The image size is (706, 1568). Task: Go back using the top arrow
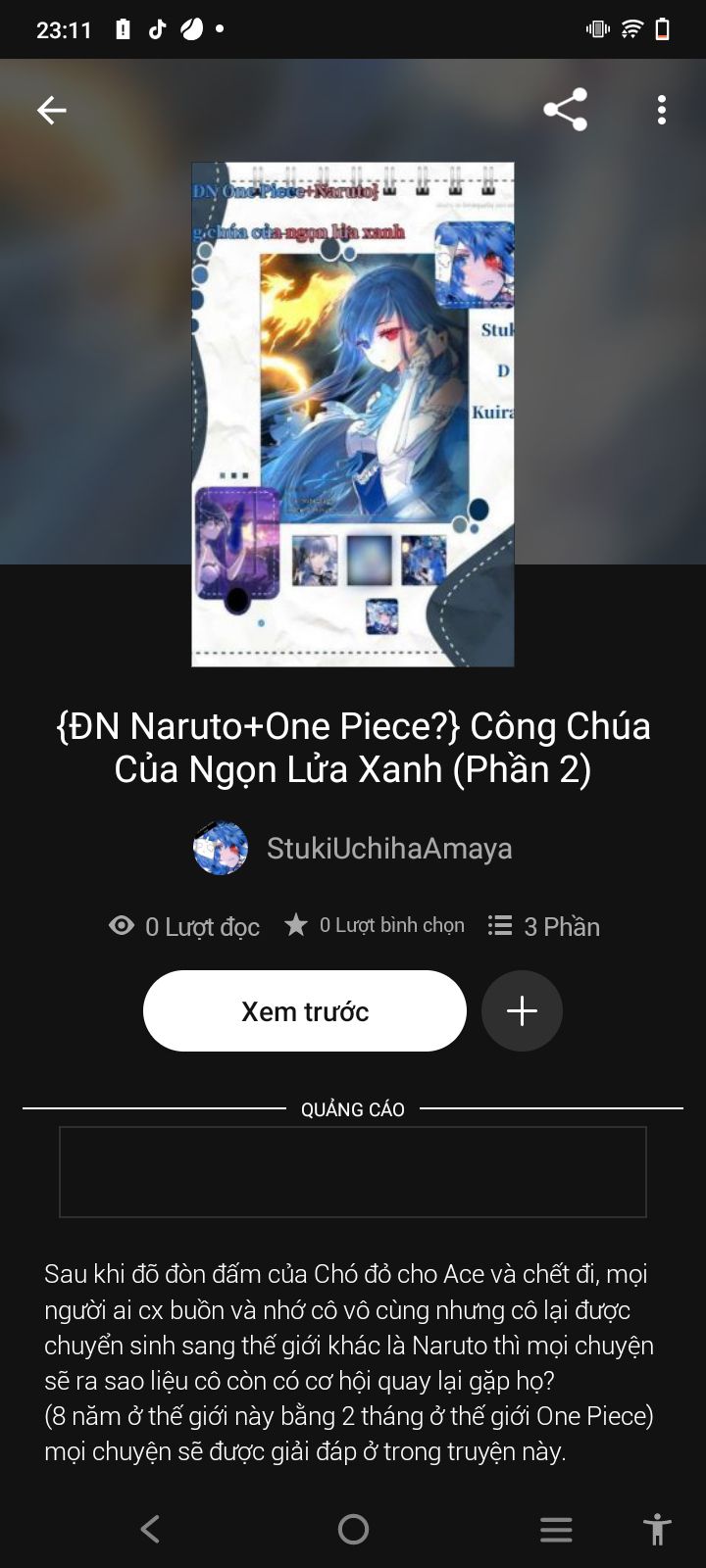[x=52, y=110]
